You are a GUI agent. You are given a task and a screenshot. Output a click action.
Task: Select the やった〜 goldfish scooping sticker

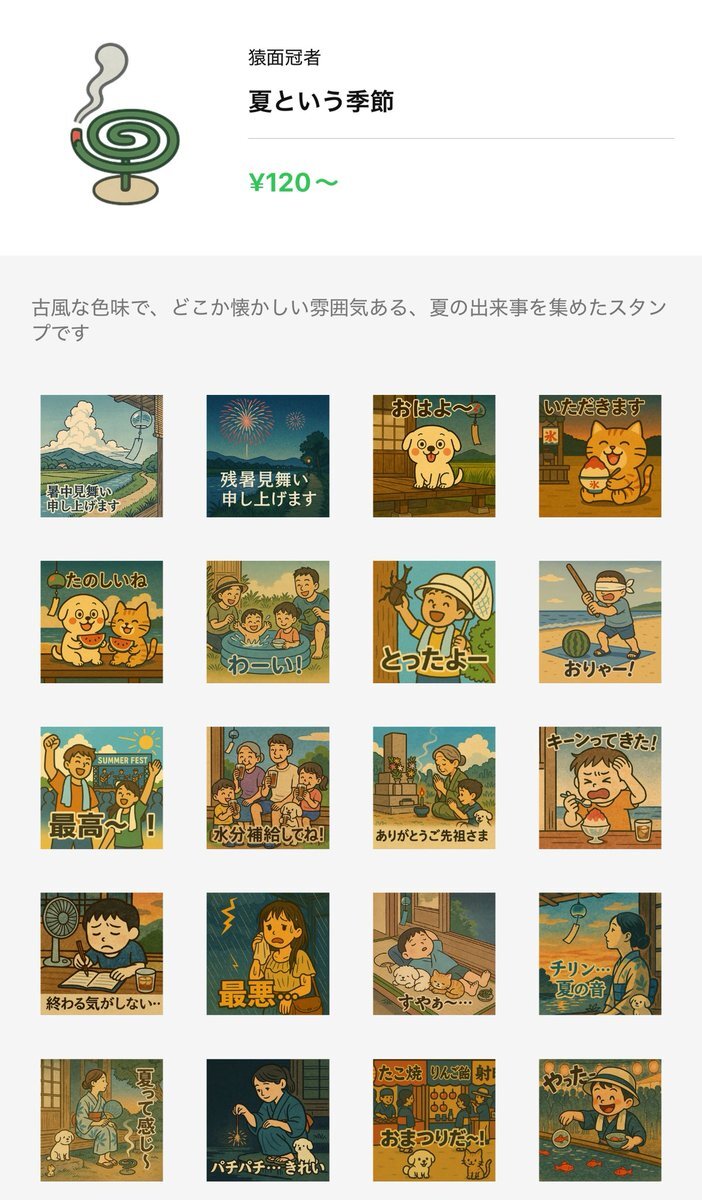tap(600, 1120)
